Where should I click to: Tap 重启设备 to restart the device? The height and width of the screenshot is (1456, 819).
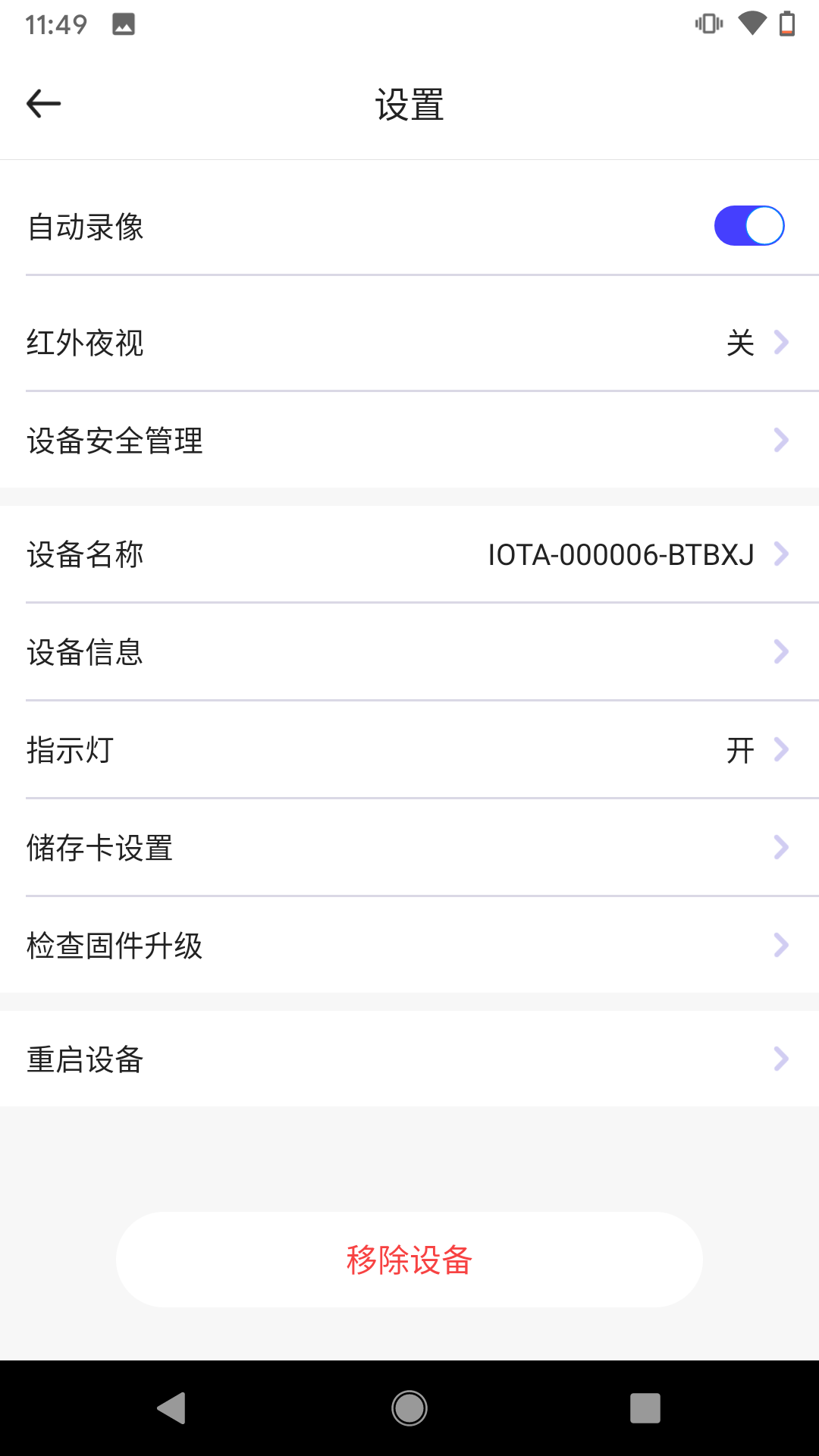pyautogui.click(x=409, y=1059)
